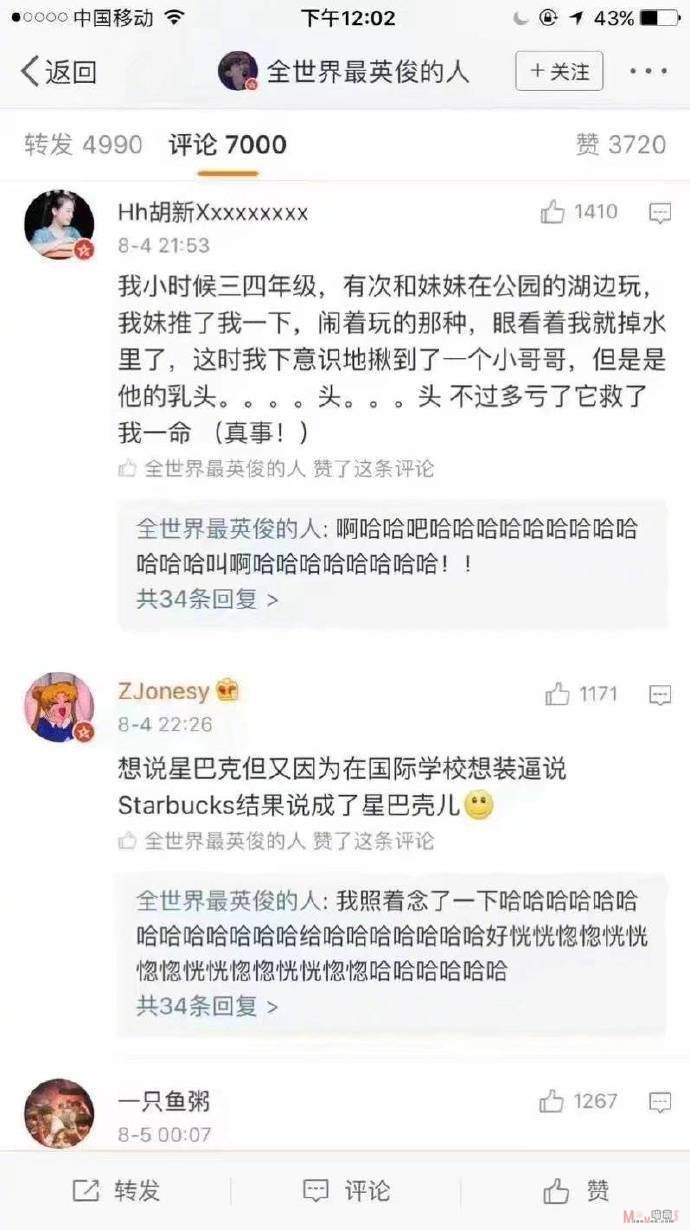Expand 共34条回复 under ZJonesy's comment
This screenshot has height=1230, width=690.
tap(207, 1005)
